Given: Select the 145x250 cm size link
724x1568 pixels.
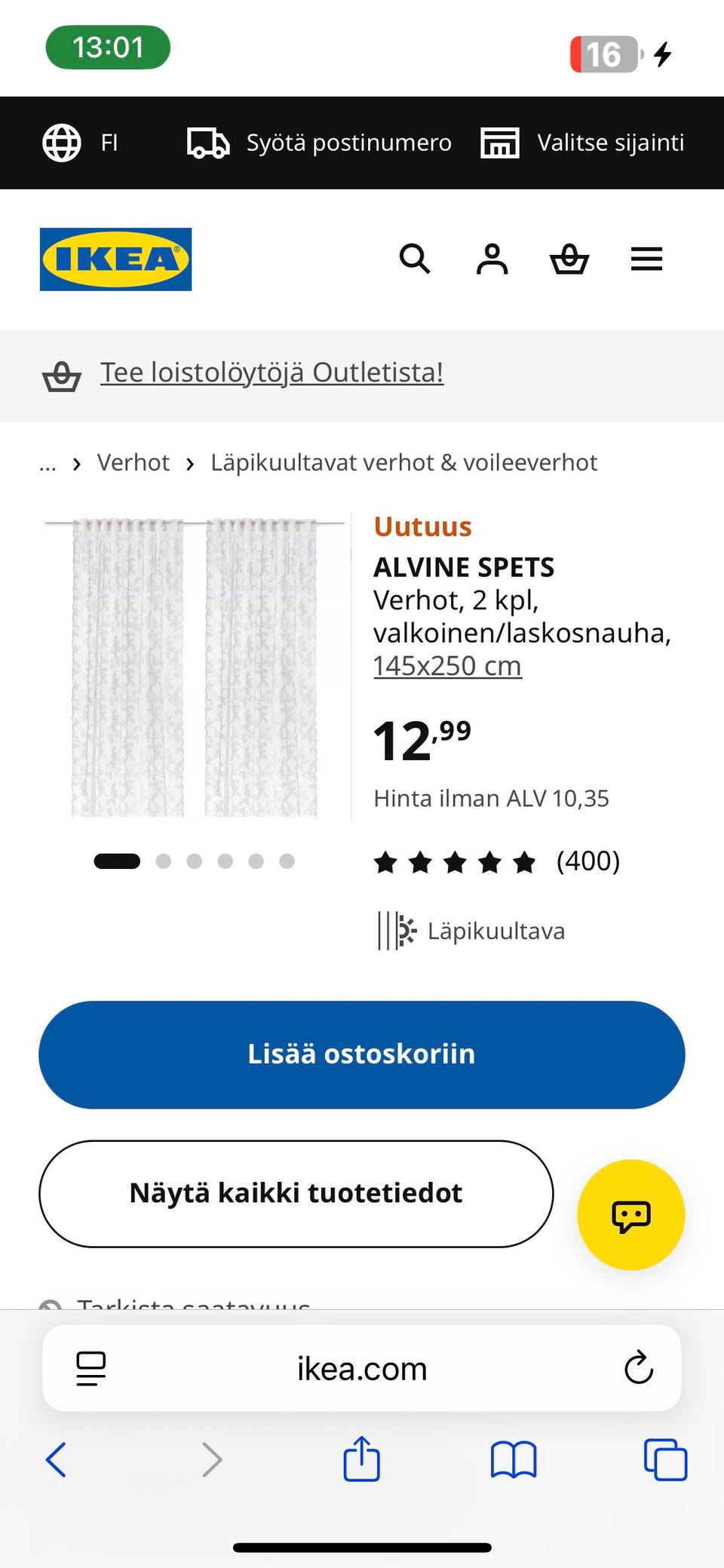Looking at the screenshot, I should pyautogui.click(x=447, y=666).
